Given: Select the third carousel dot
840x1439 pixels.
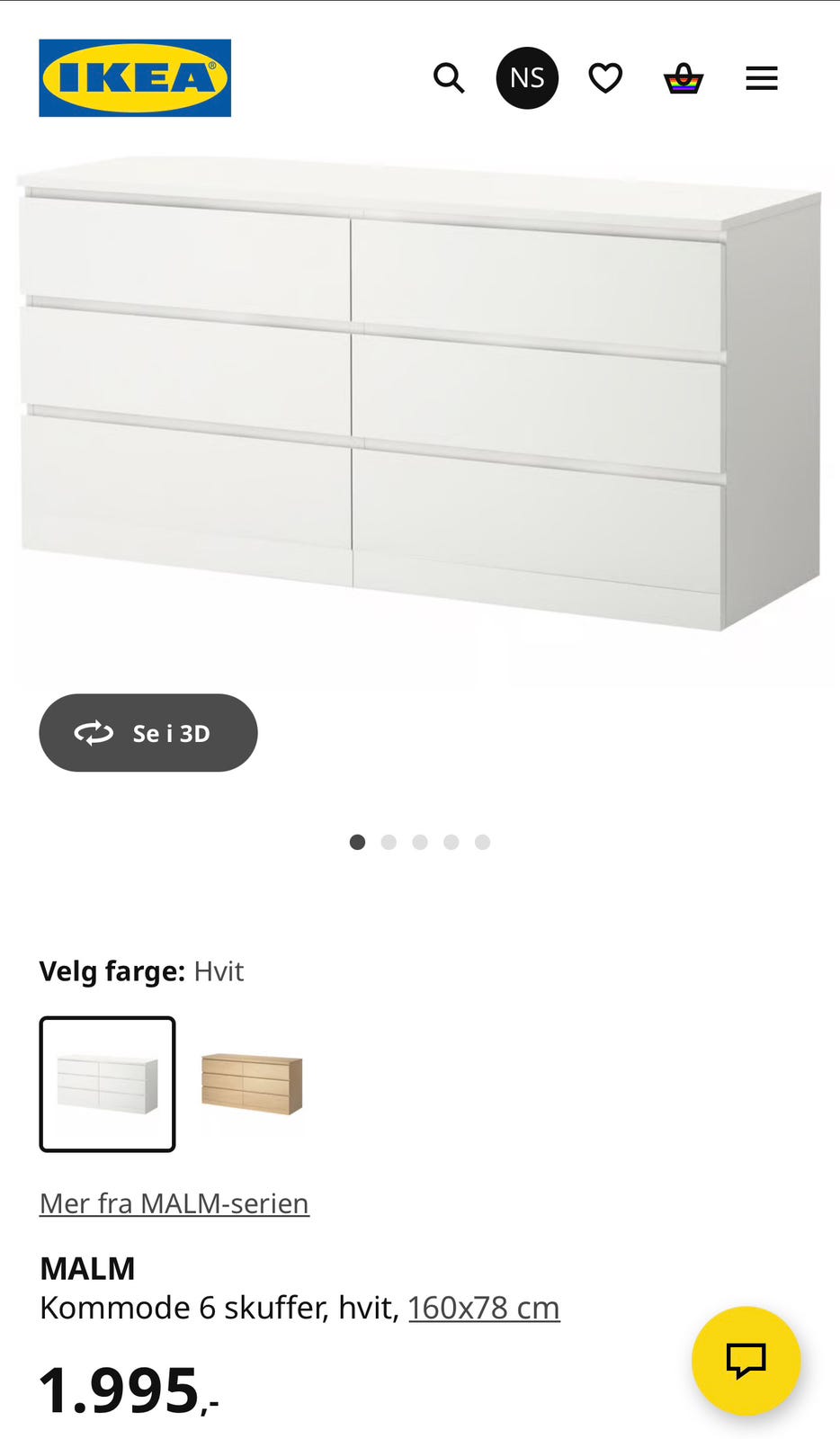Looking at the screenshot, I should 420,842.
